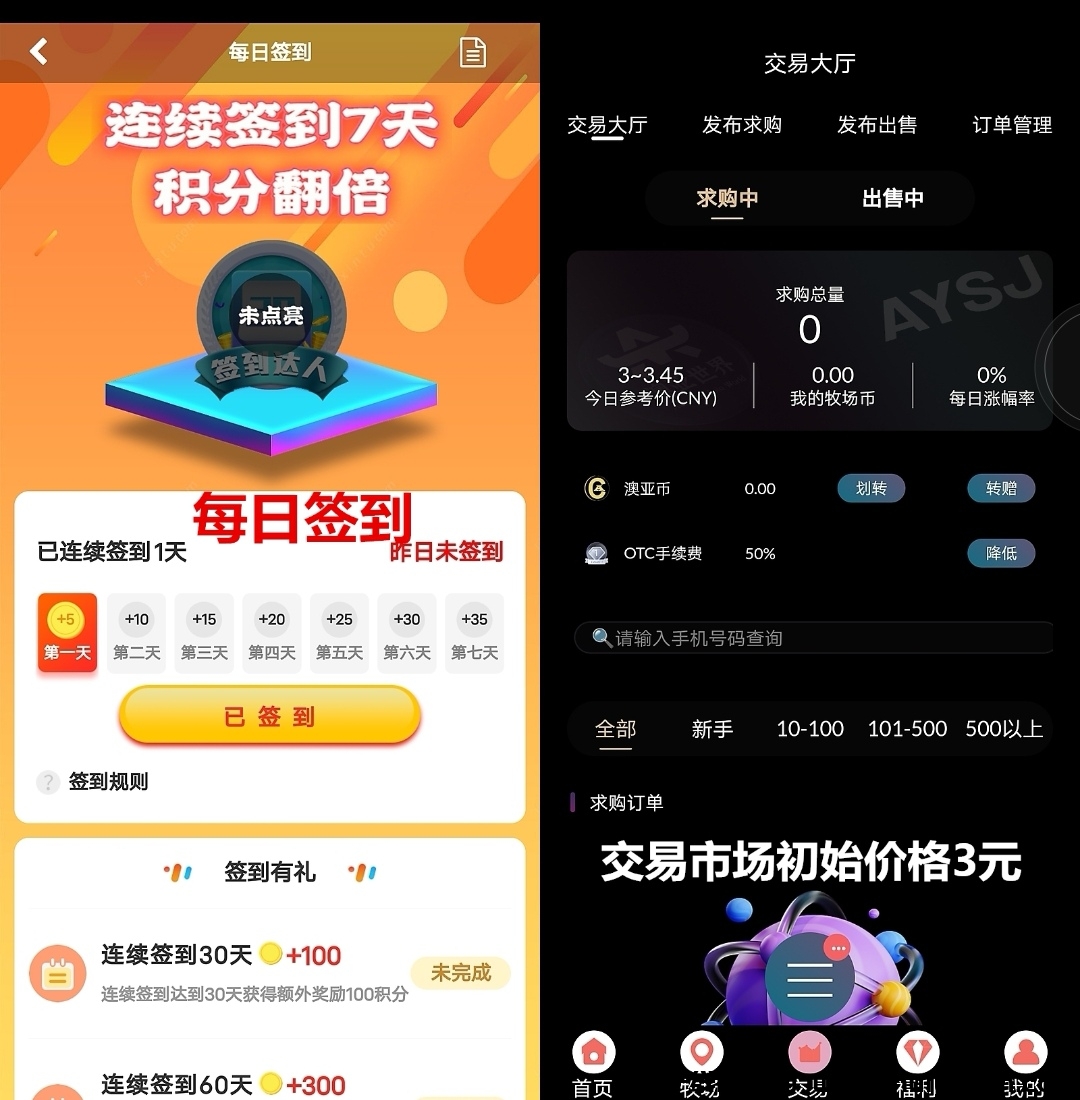
Task: Select the 101-500 amount filter
Action: [x=907, y=729]
